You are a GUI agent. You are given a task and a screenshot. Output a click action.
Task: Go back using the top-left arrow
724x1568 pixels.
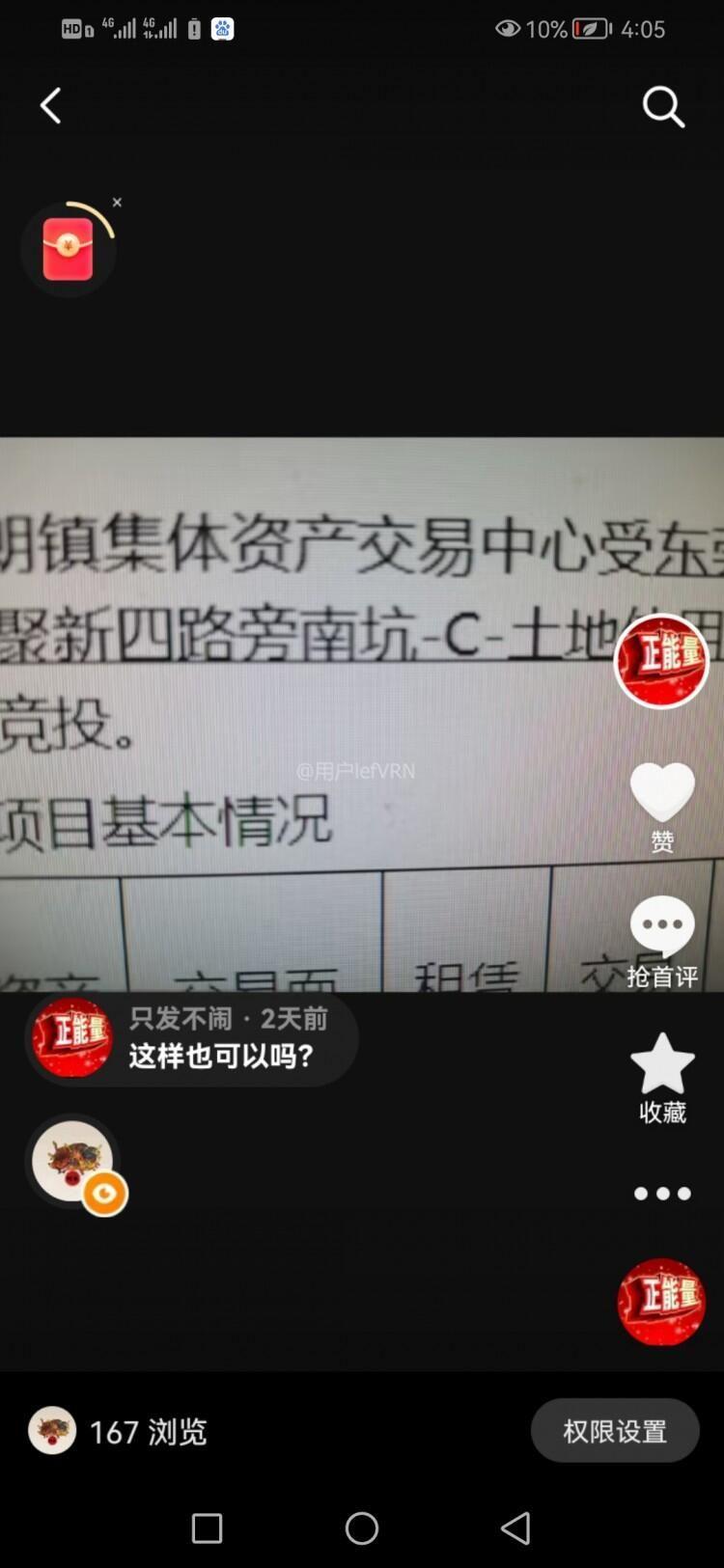(50, 105)
